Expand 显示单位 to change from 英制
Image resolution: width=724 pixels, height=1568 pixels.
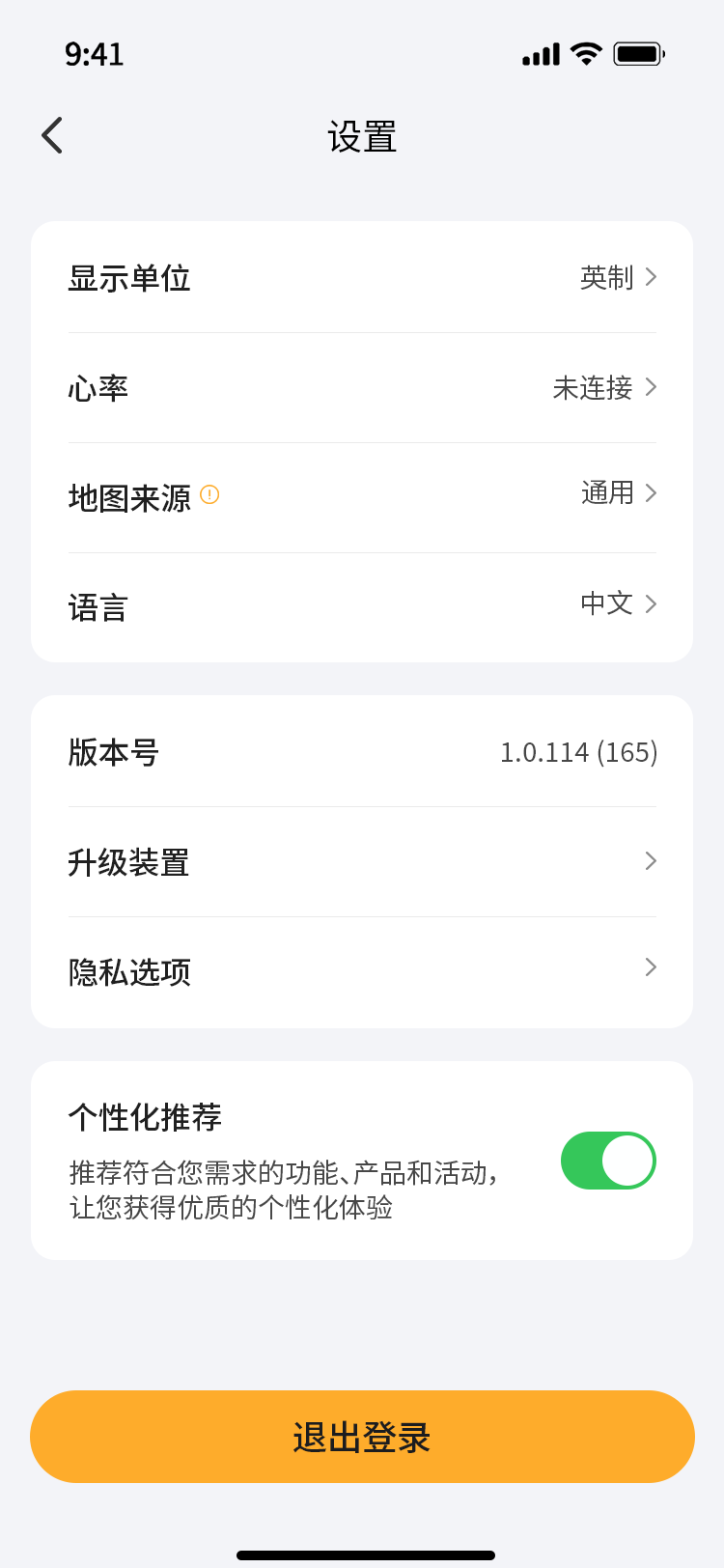click(x=362, y=277)
